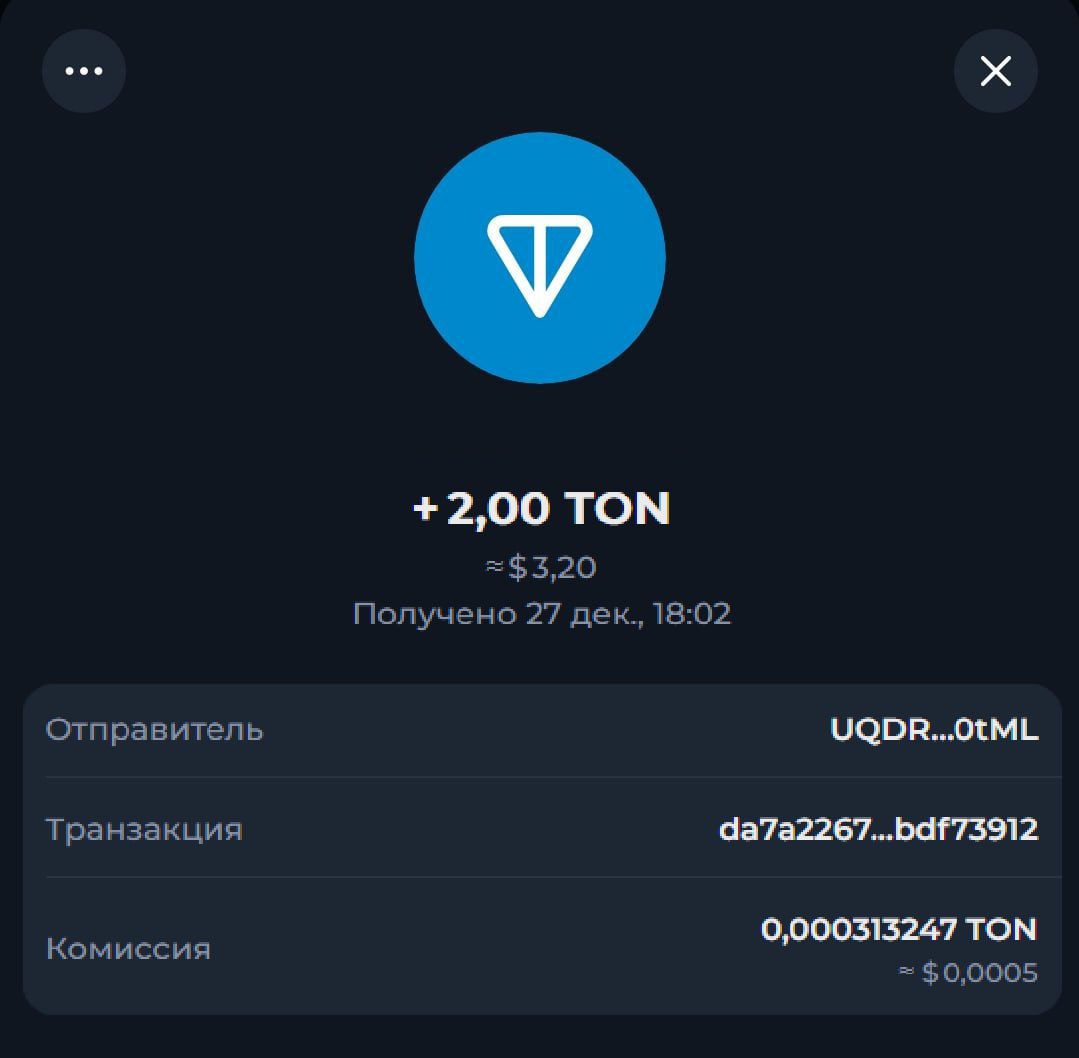The image size is (1079, 1058).
Task: Close the transaction details sheet
Action: point(995,71)
